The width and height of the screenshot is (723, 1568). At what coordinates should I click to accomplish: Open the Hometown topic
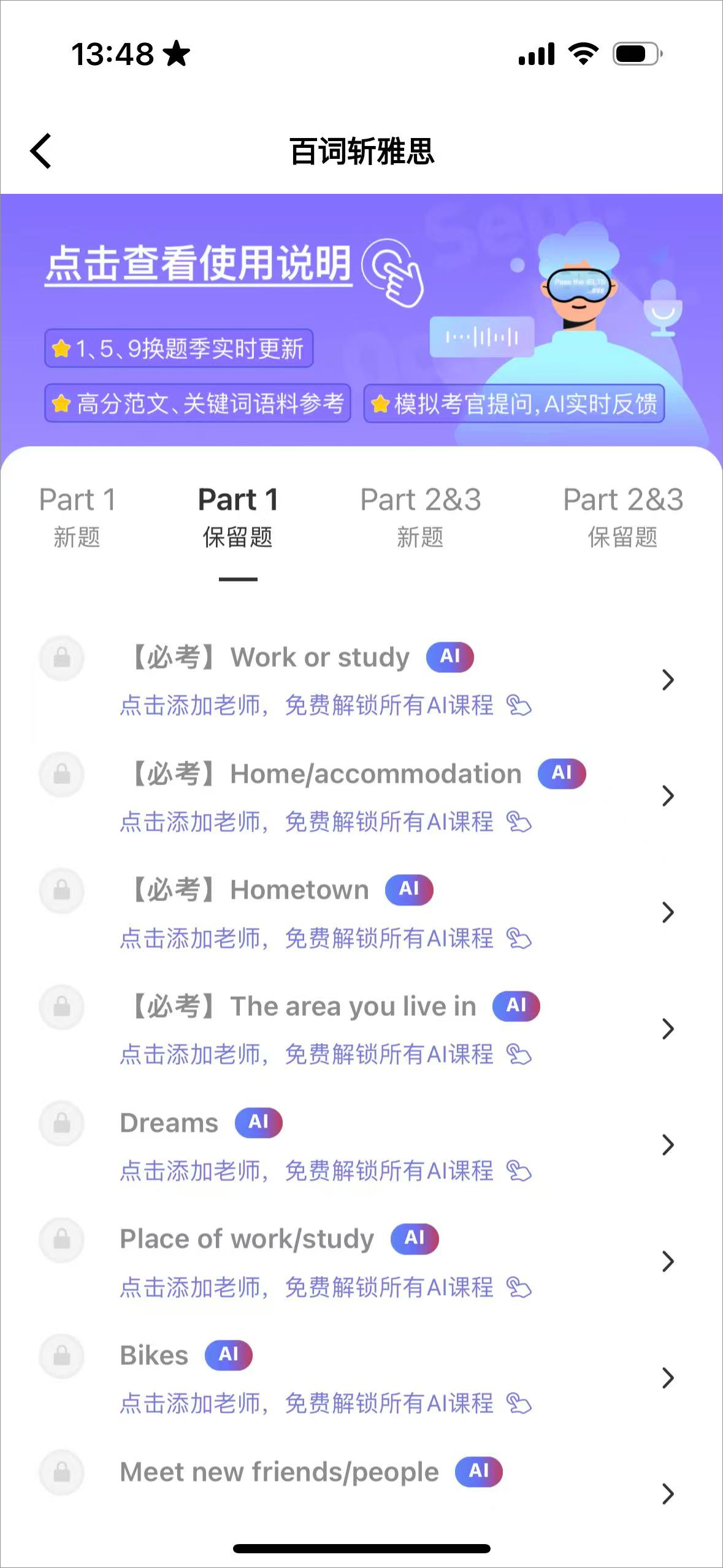tap(299, 890)
